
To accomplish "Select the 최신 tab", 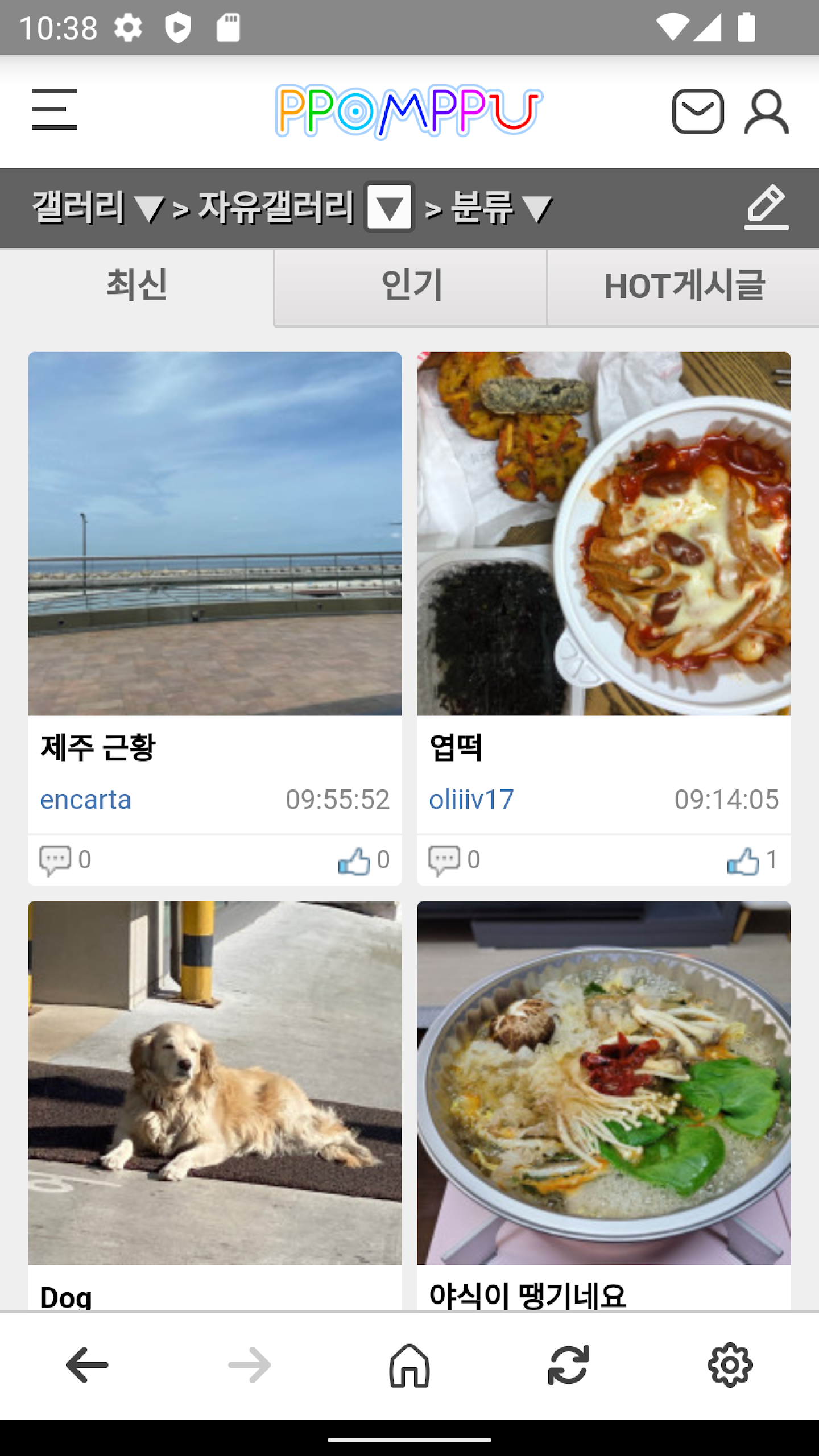I will pos(136,287).
